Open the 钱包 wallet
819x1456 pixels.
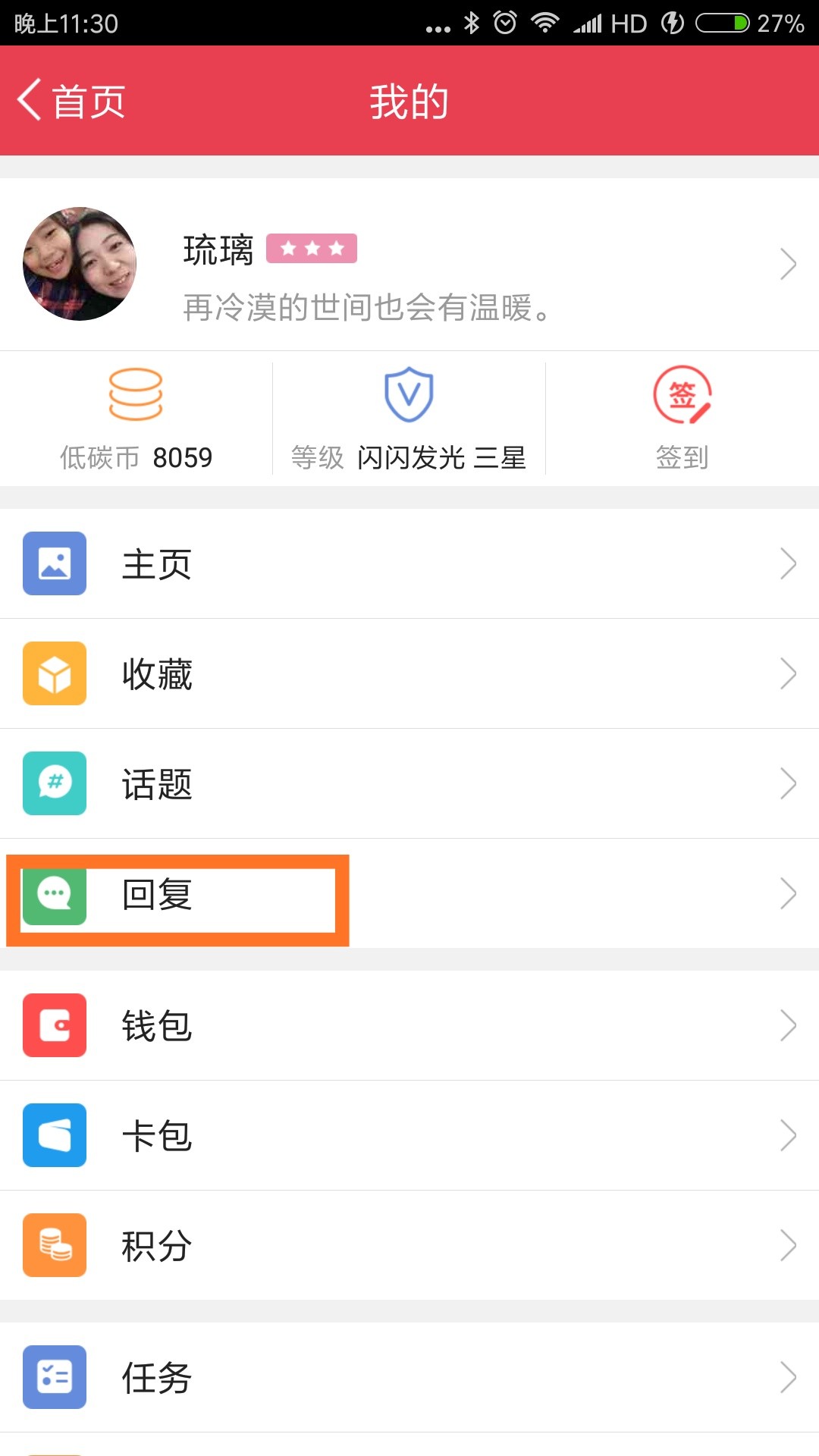pyautogui.click(x=409, y=1025)
